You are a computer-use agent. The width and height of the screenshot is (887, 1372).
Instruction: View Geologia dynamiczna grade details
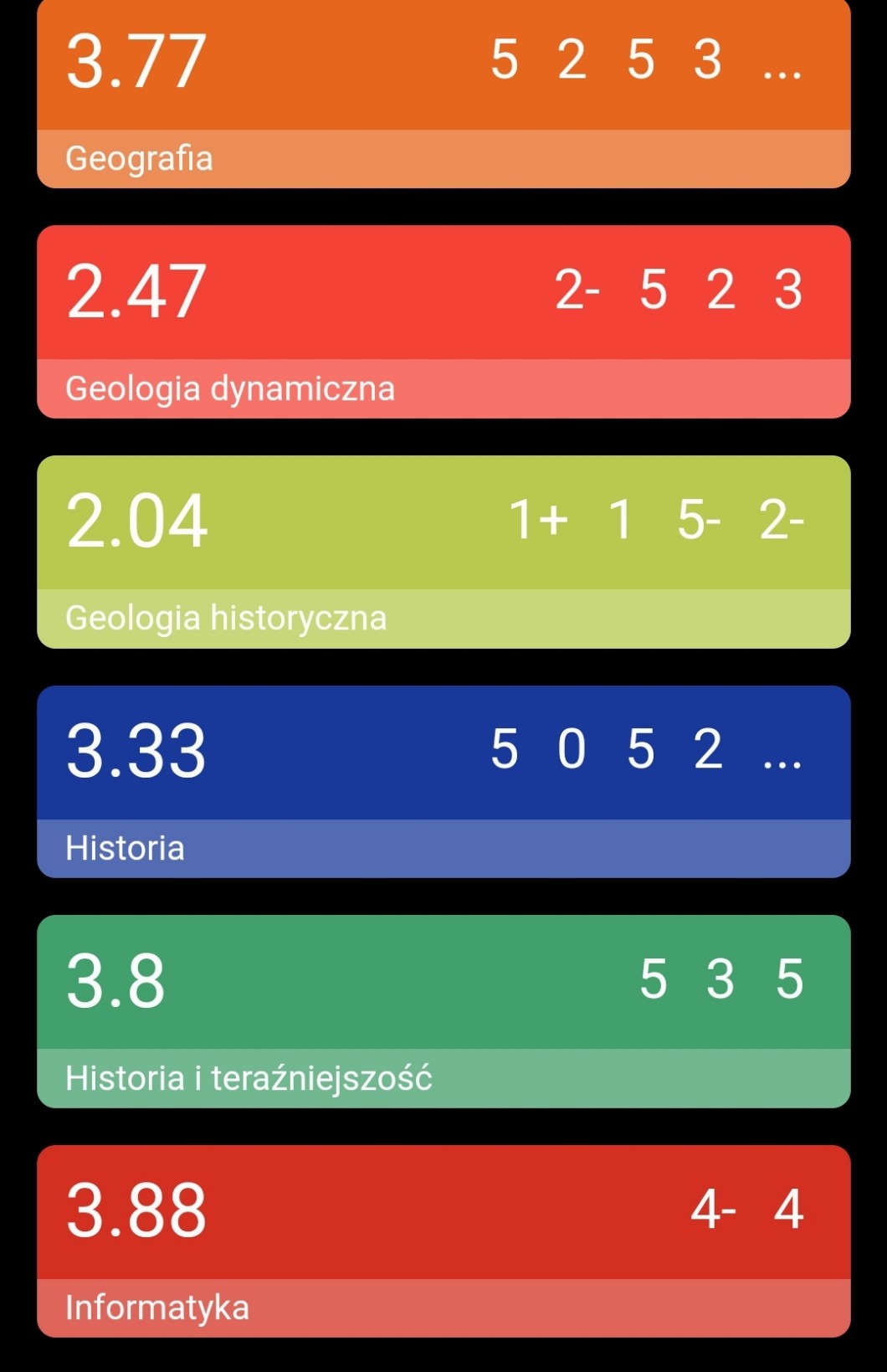coord(443,321)
